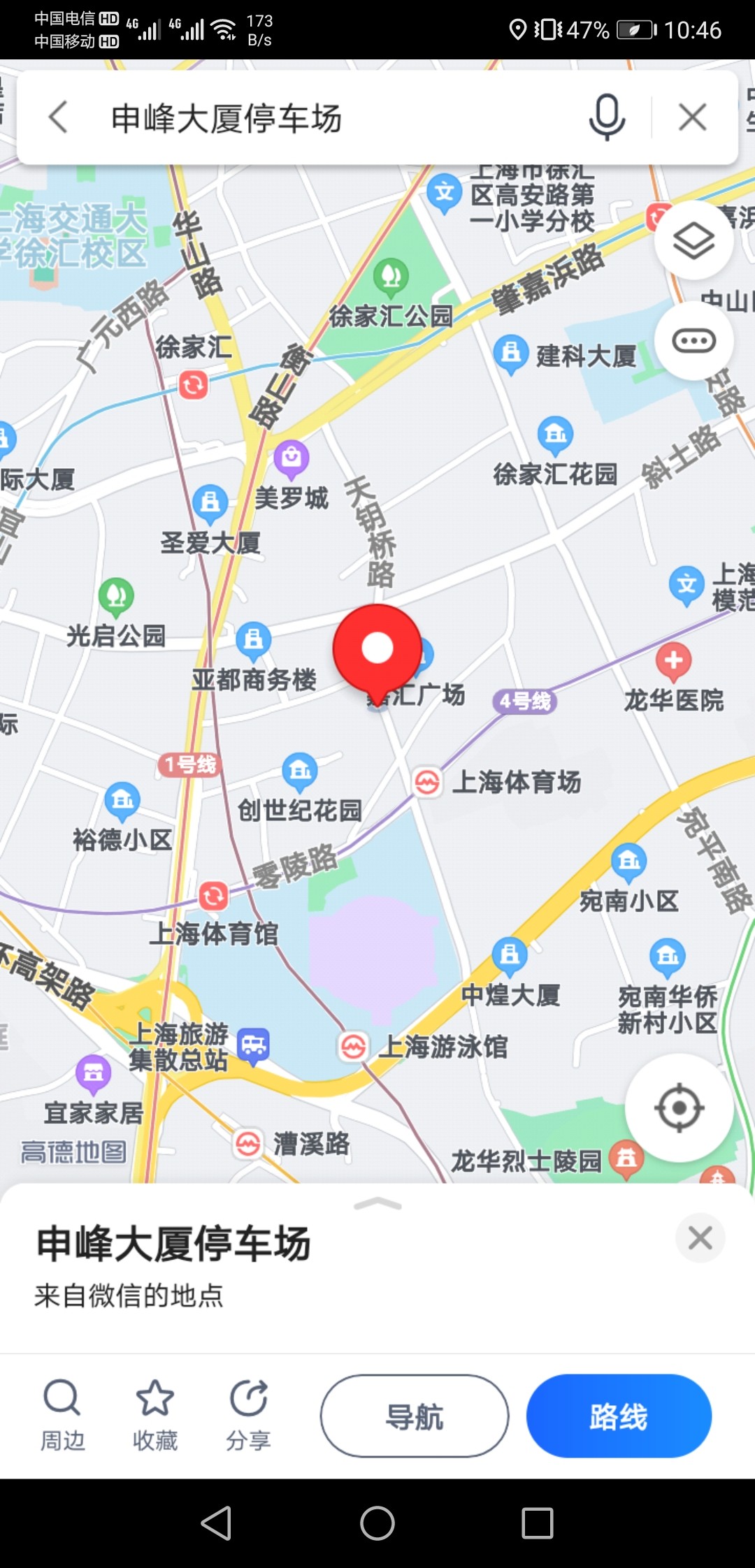Viewport: 755px width, 1568px height.
Task: View routes with the 路线 button
Action: click(x=619, y=1416)
